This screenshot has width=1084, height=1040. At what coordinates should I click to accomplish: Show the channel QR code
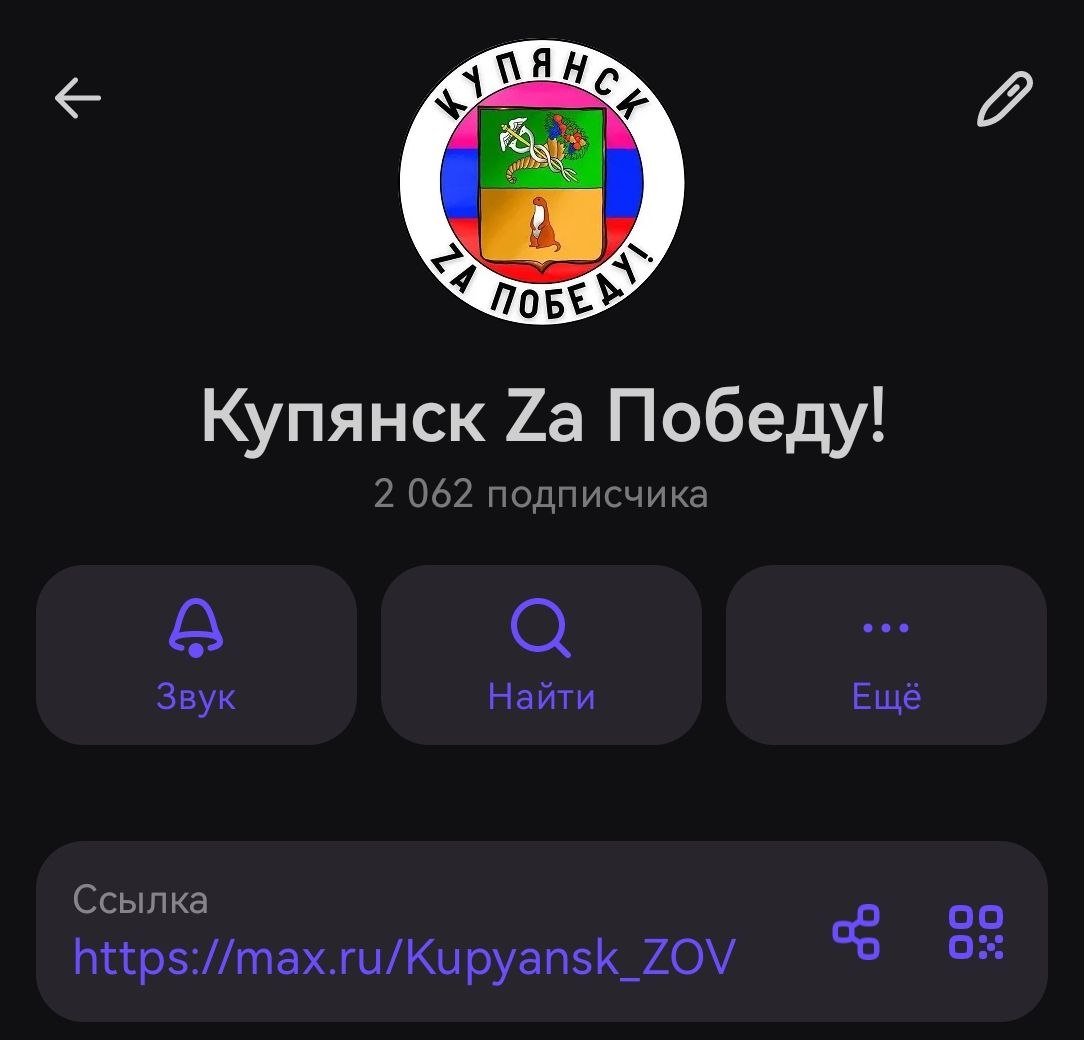coord(975,931)
